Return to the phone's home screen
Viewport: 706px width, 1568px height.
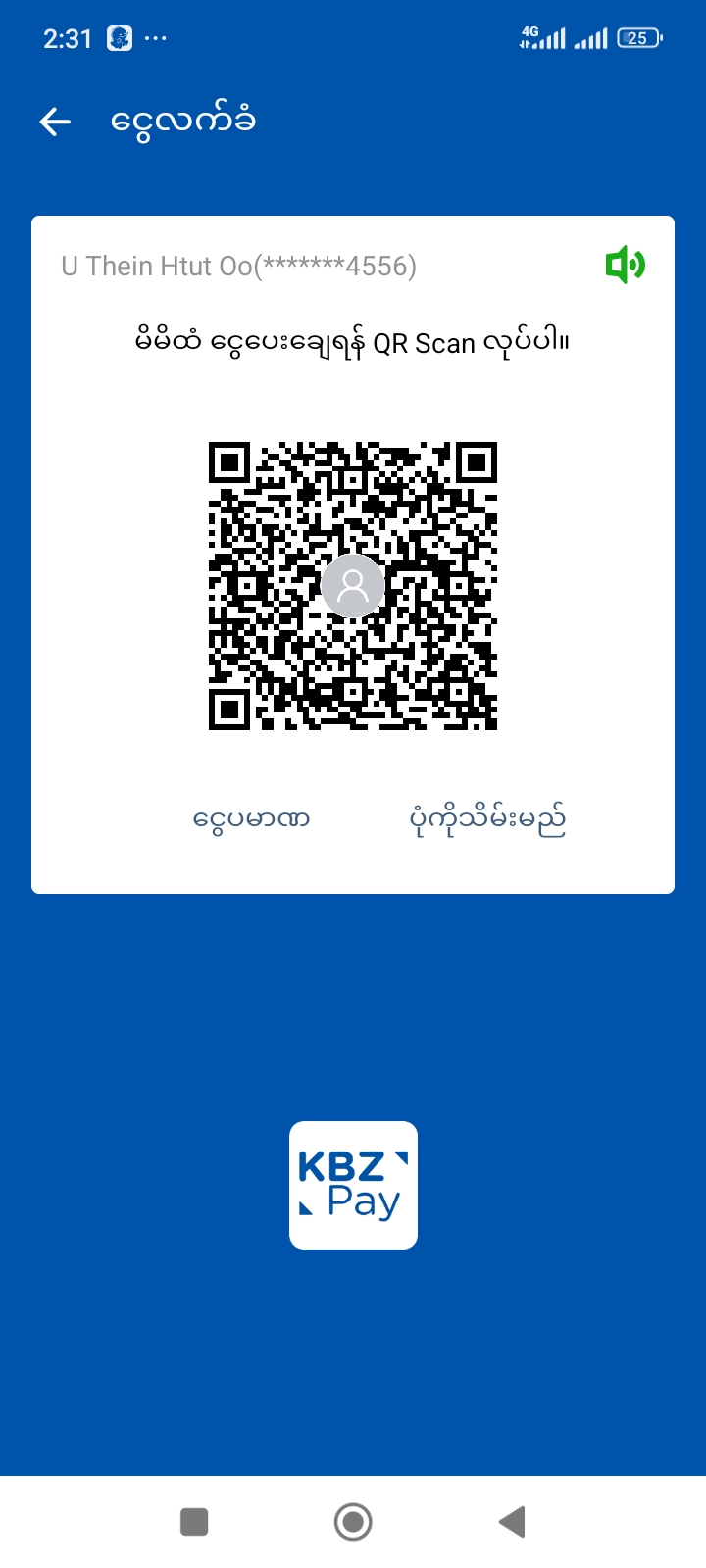pos(353,1522)
